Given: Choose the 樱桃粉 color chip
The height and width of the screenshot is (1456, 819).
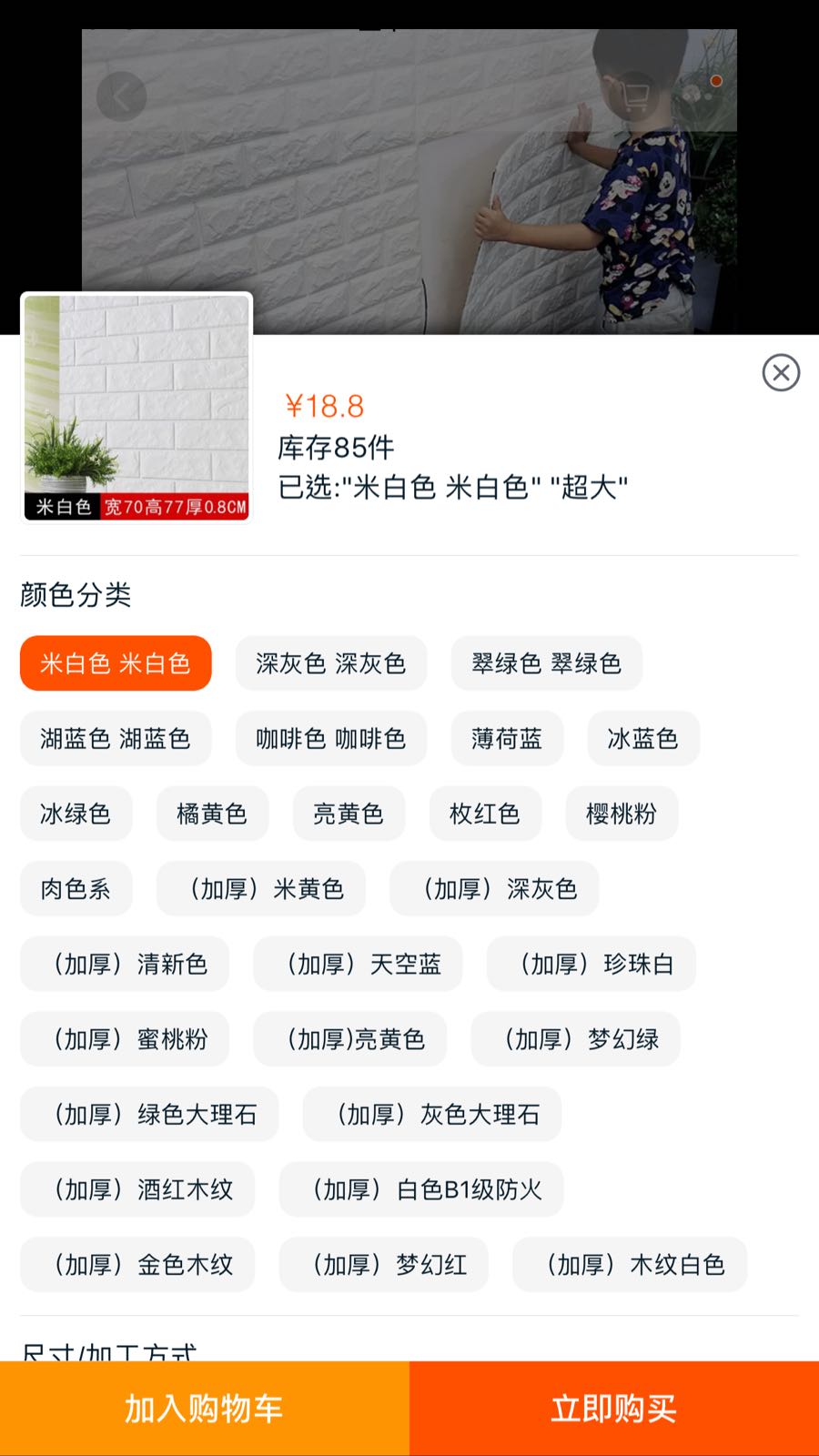Looking at the screenshot, I should [621, 814].
